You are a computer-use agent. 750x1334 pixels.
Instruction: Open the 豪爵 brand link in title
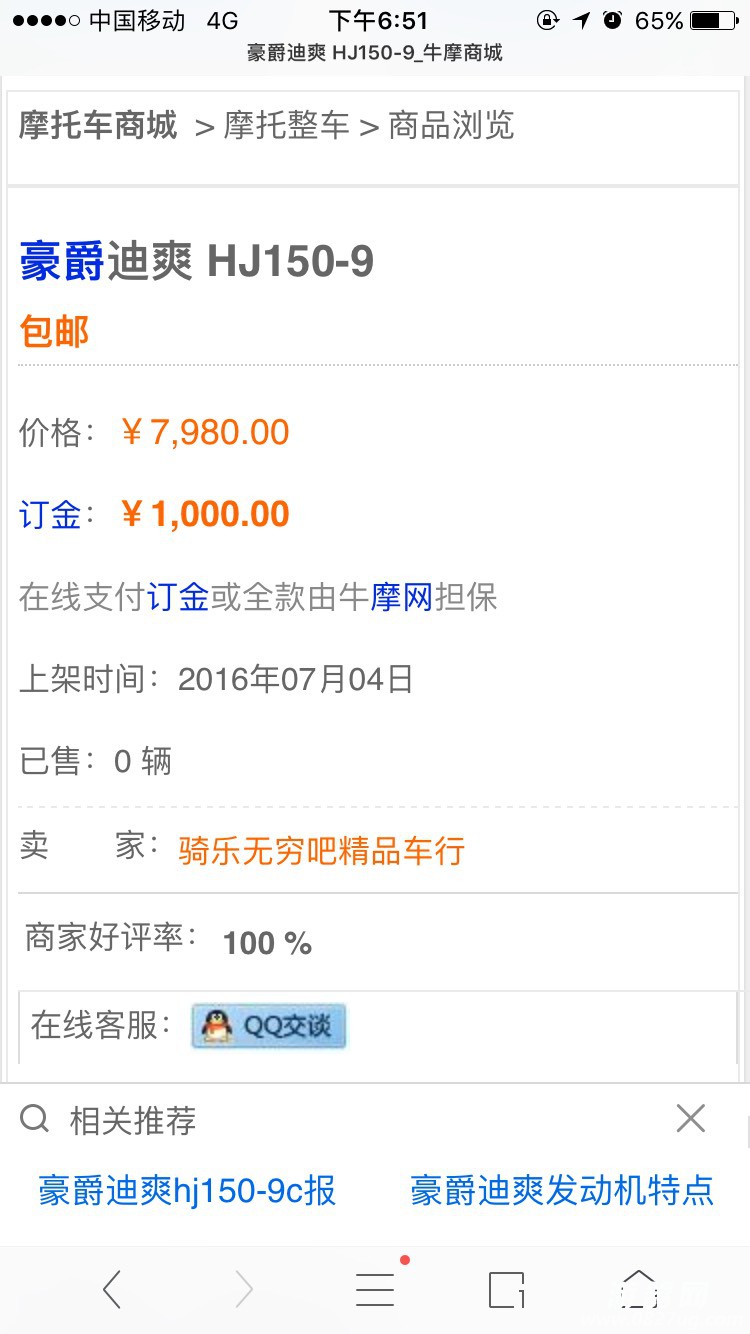[x=62, y=261]
